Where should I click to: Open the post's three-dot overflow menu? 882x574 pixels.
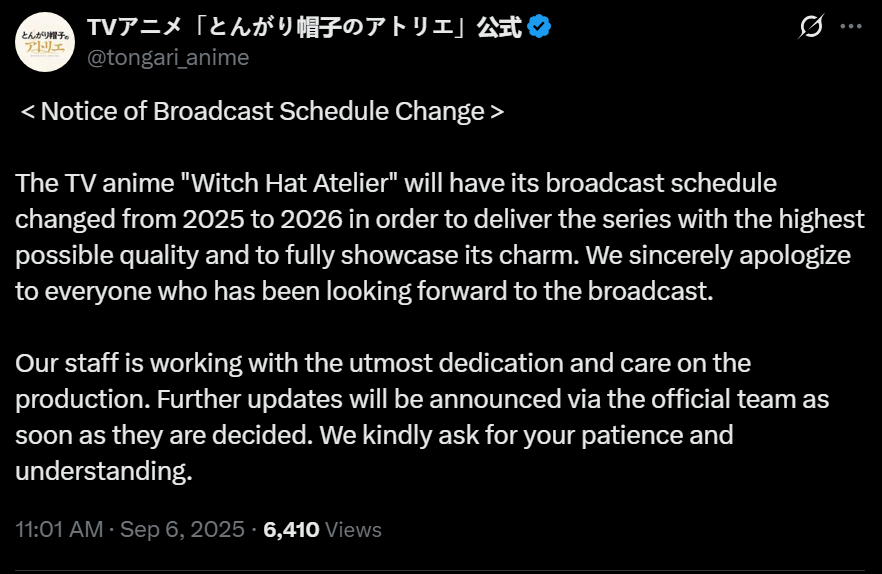pos(854,28)
